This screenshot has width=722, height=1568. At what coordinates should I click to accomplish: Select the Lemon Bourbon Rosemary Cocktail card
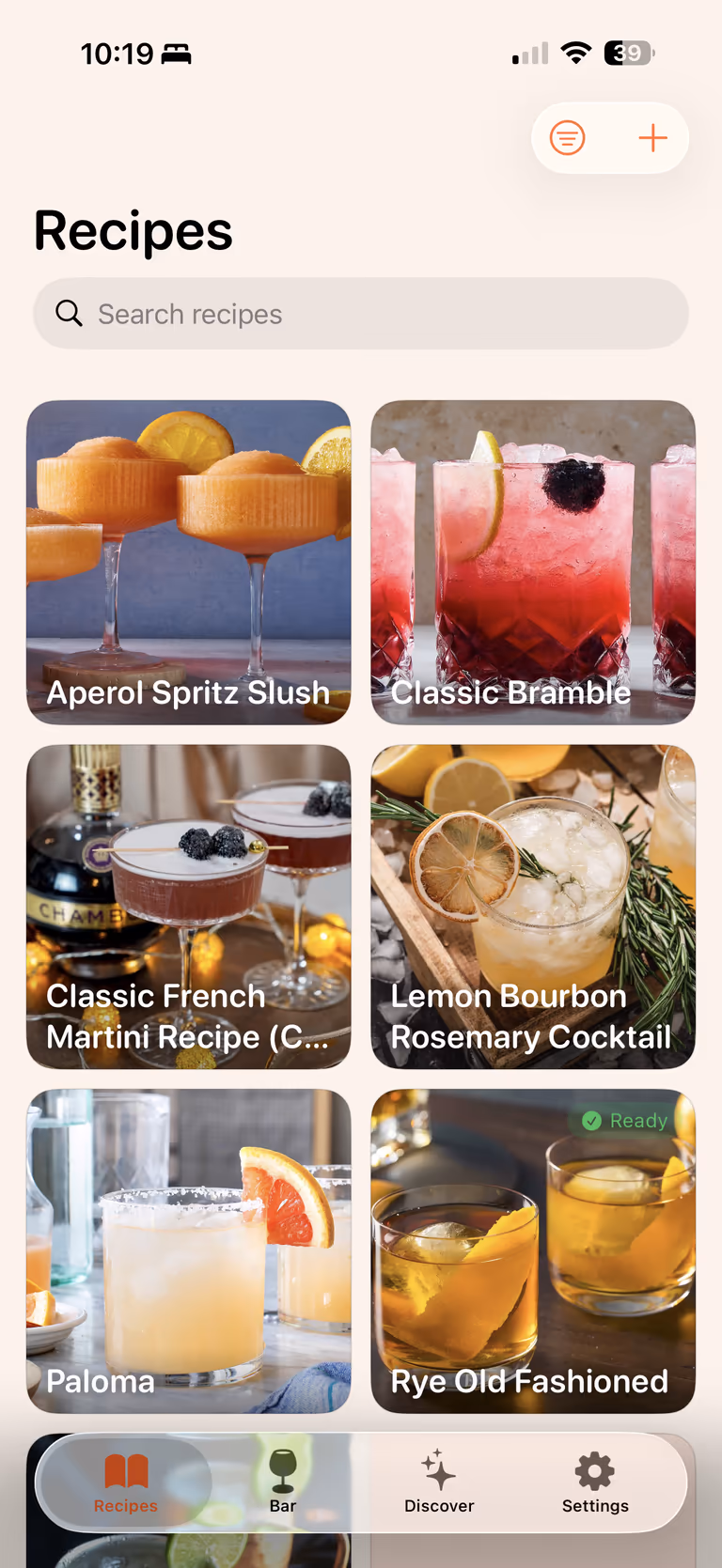click(533, 907)
